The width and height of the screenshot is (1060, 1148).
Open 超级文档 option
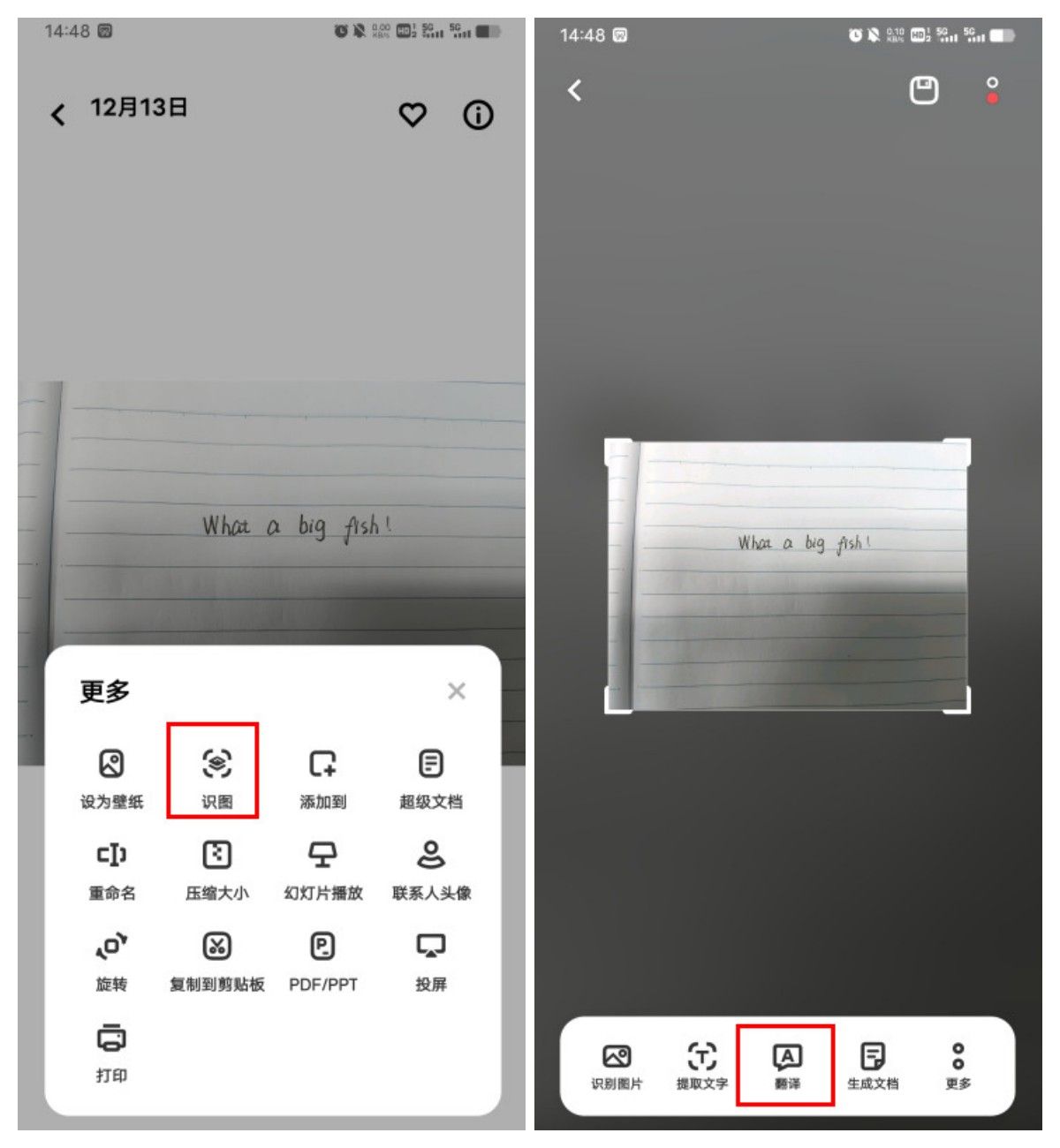430,775
